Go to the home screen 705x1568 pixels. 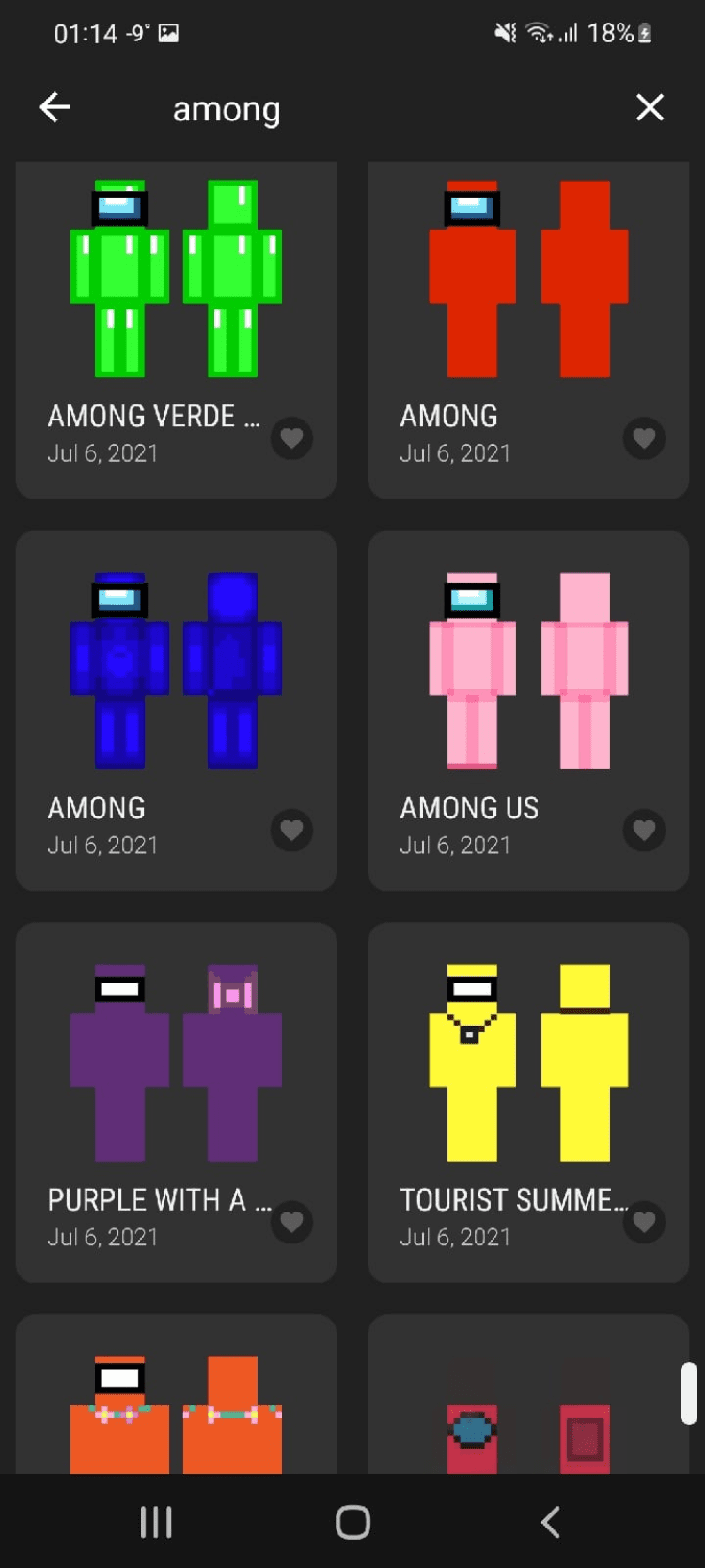coord(352,1522)
